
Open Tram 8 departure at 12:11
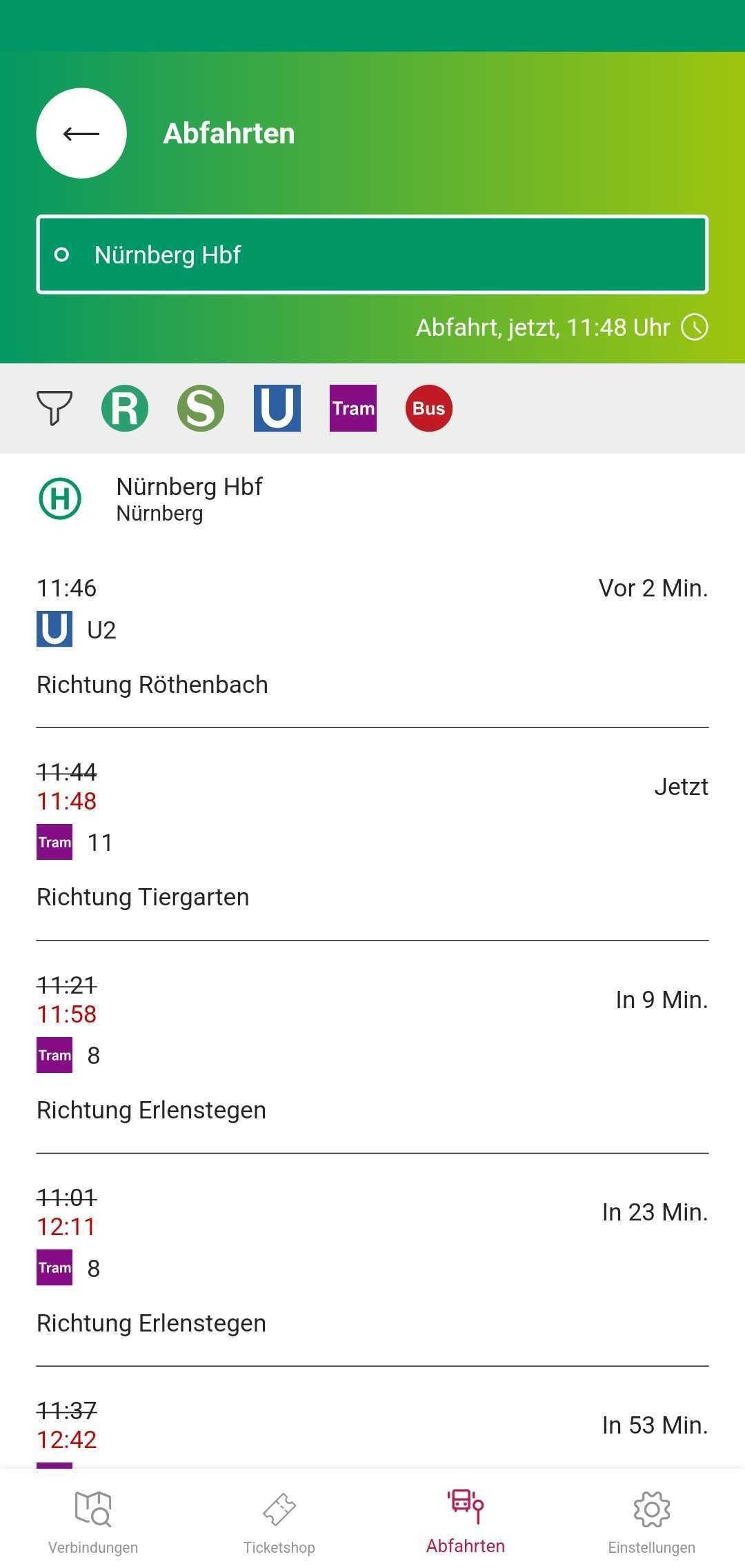(372, 1260)
